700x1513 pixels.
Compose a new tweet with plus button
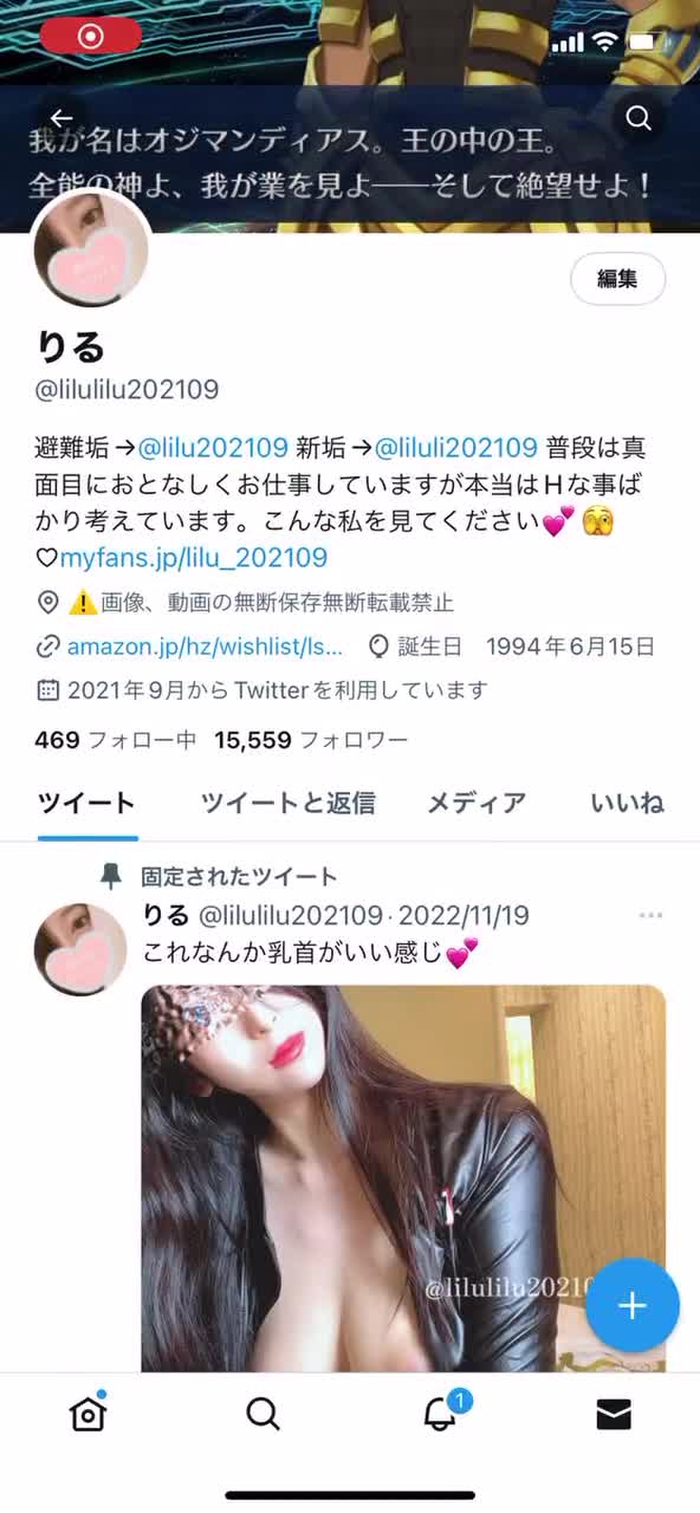pyautogui.click(x=632, y=1305)
